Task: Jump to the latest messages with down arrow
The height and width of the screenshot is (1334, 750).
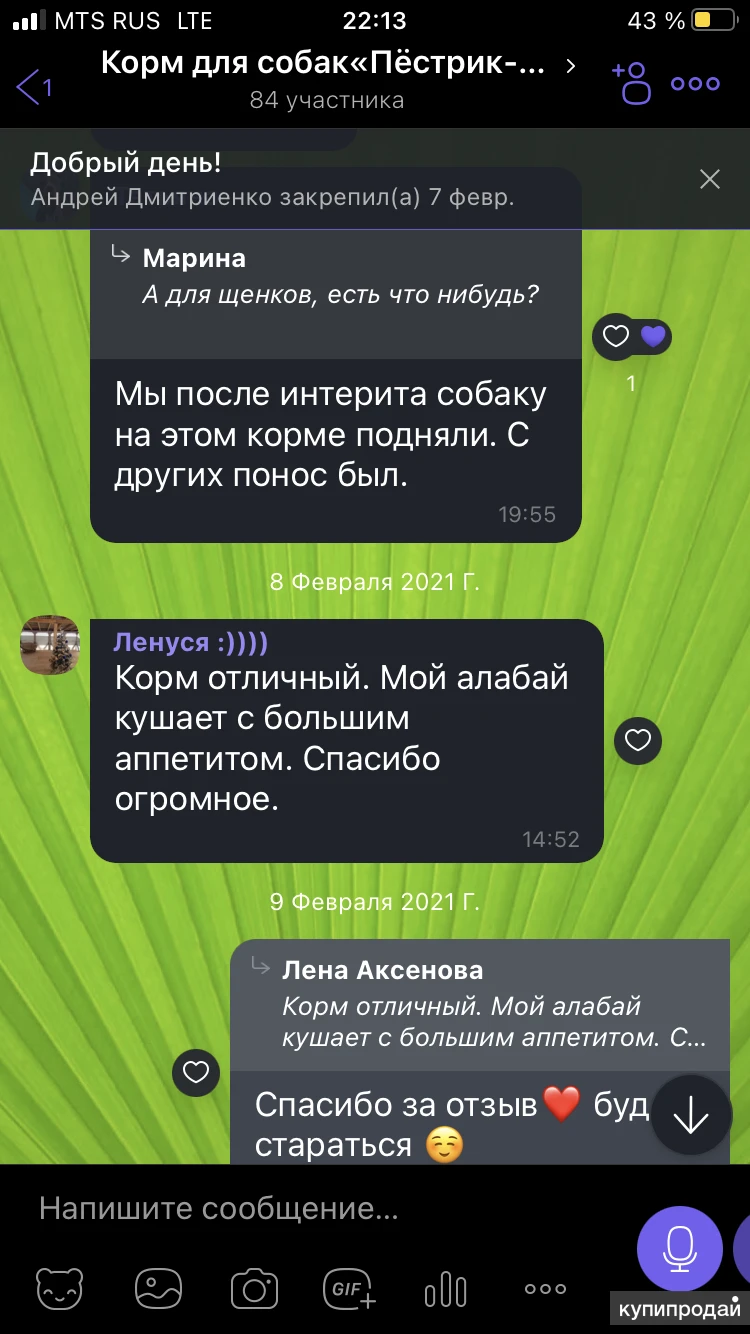Action: (x=691, y=1117)
